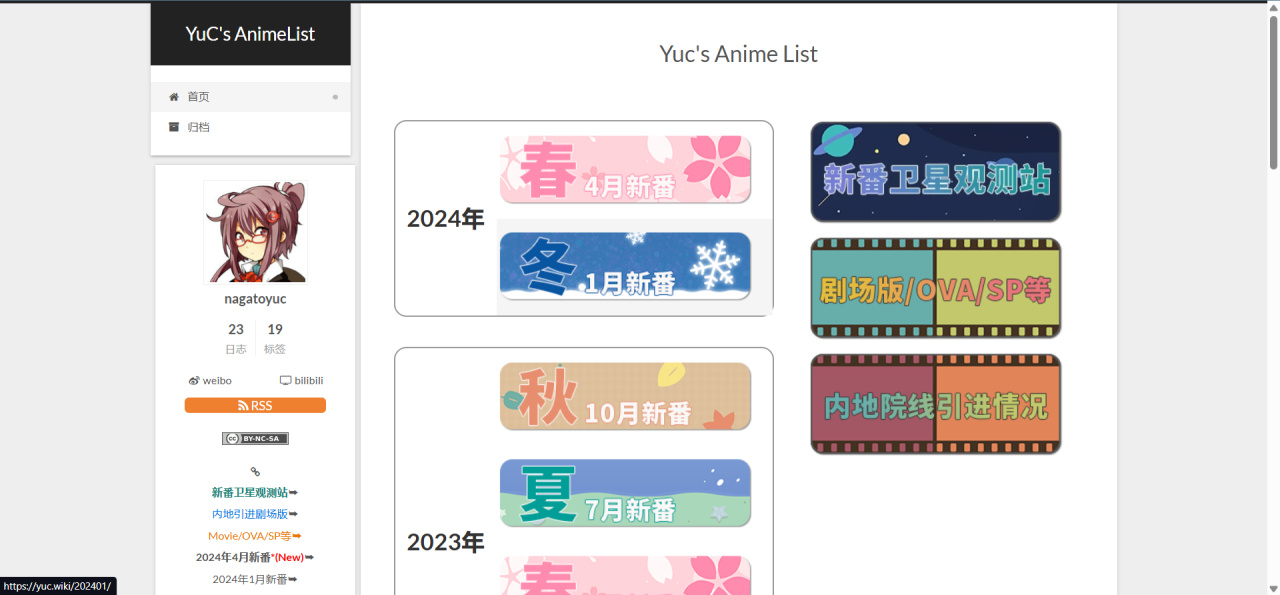Open the 2024年 春 4月新番 banner
The width and height of the screenshot is (1280, 595).
click(x=625, y=170)
